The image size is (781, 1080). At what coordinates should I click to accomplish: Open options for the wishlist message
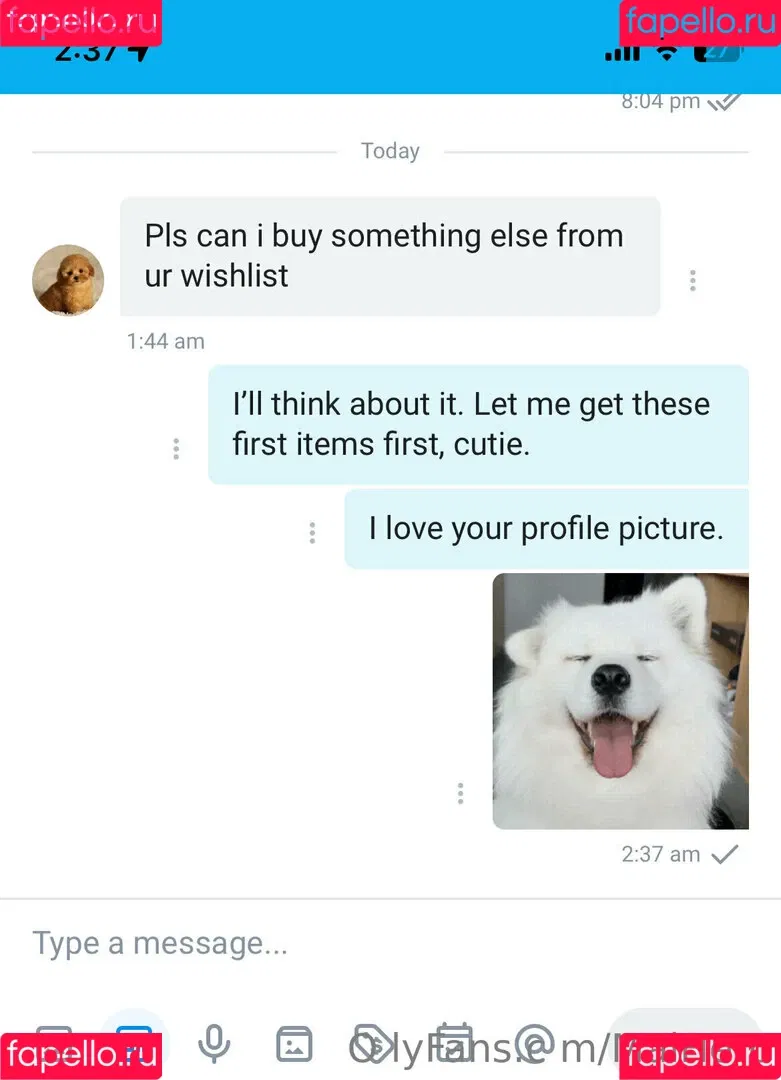click(x=692, y=281)
